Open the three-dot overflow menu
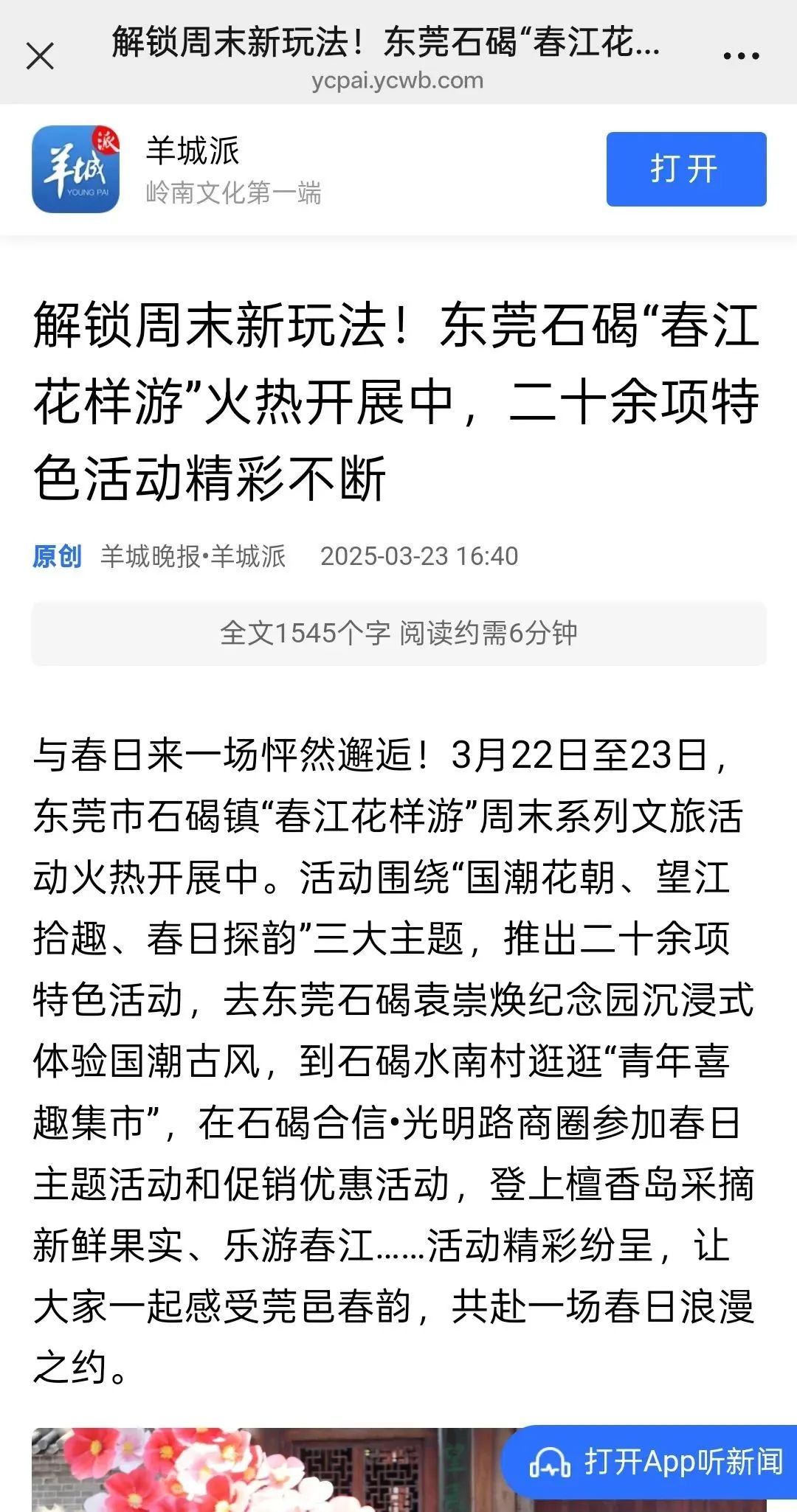Viewport: 797px width, 1512px height. click(741, 56)
